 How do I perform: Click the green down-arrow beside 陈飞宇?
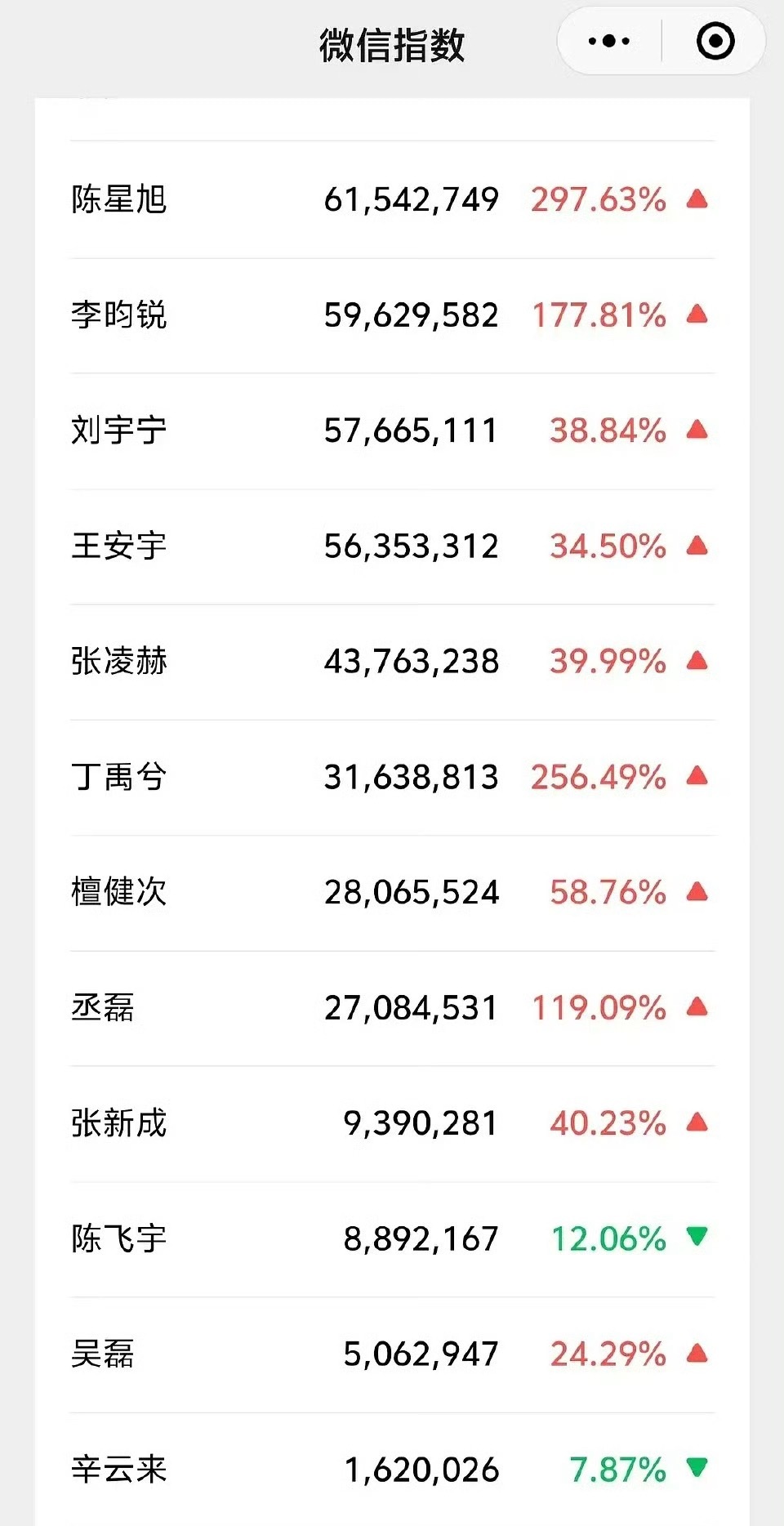[x=698, y=1238]
